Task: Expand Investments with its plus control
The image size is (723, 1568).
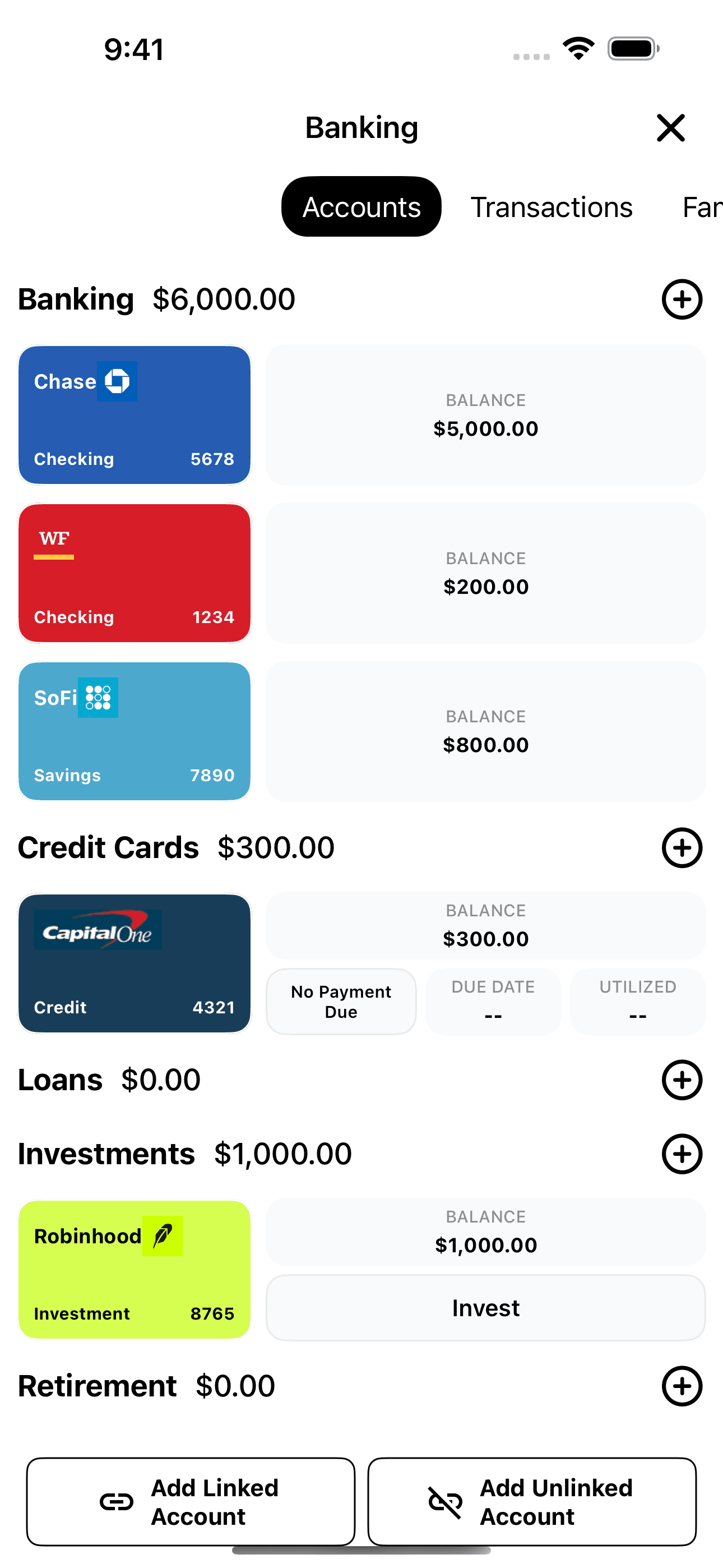Action: pos(682,1154)
